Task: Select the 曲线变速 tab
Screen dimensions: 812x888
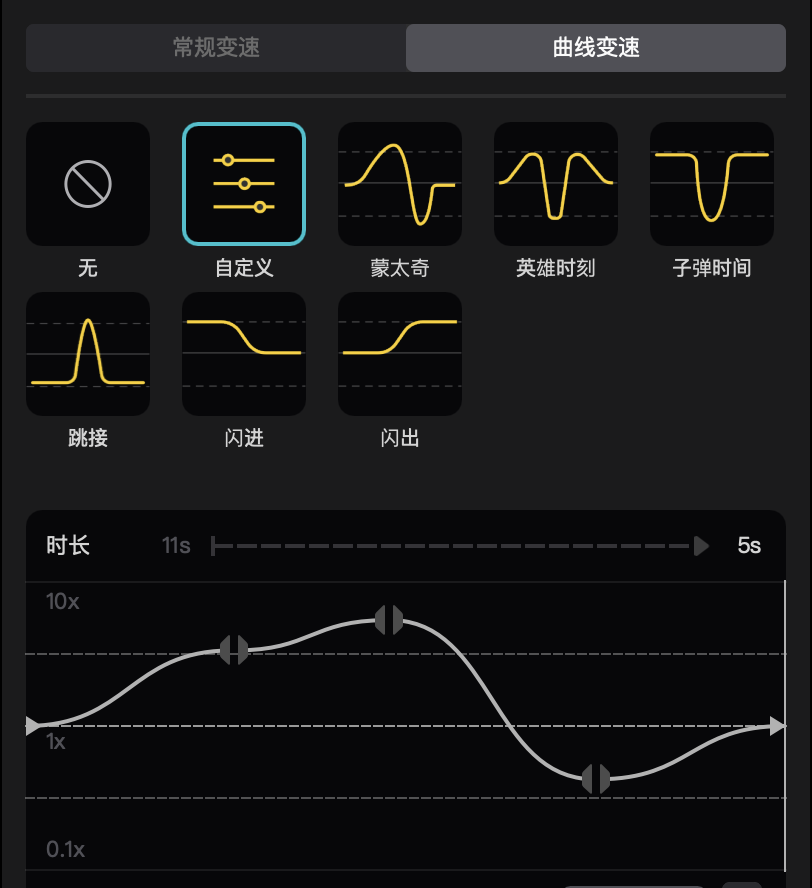Action: 596,47
